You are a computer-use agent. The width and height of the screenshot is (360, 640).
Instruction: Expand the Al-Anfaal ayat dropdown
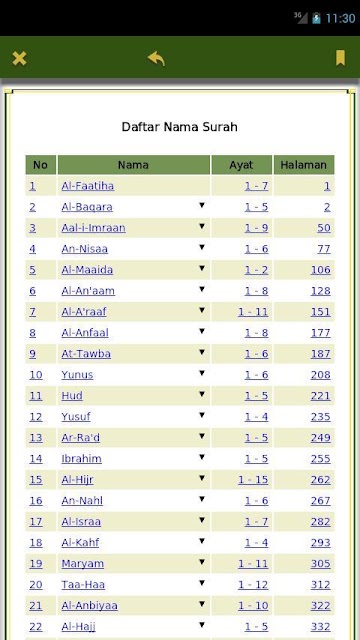(x=202, y=331)
